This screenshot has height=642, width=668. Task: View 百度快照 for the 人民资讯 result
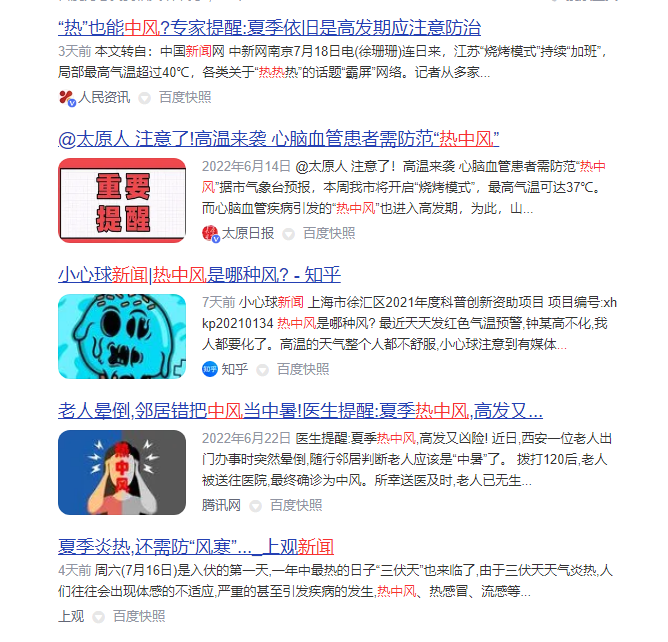185,97
